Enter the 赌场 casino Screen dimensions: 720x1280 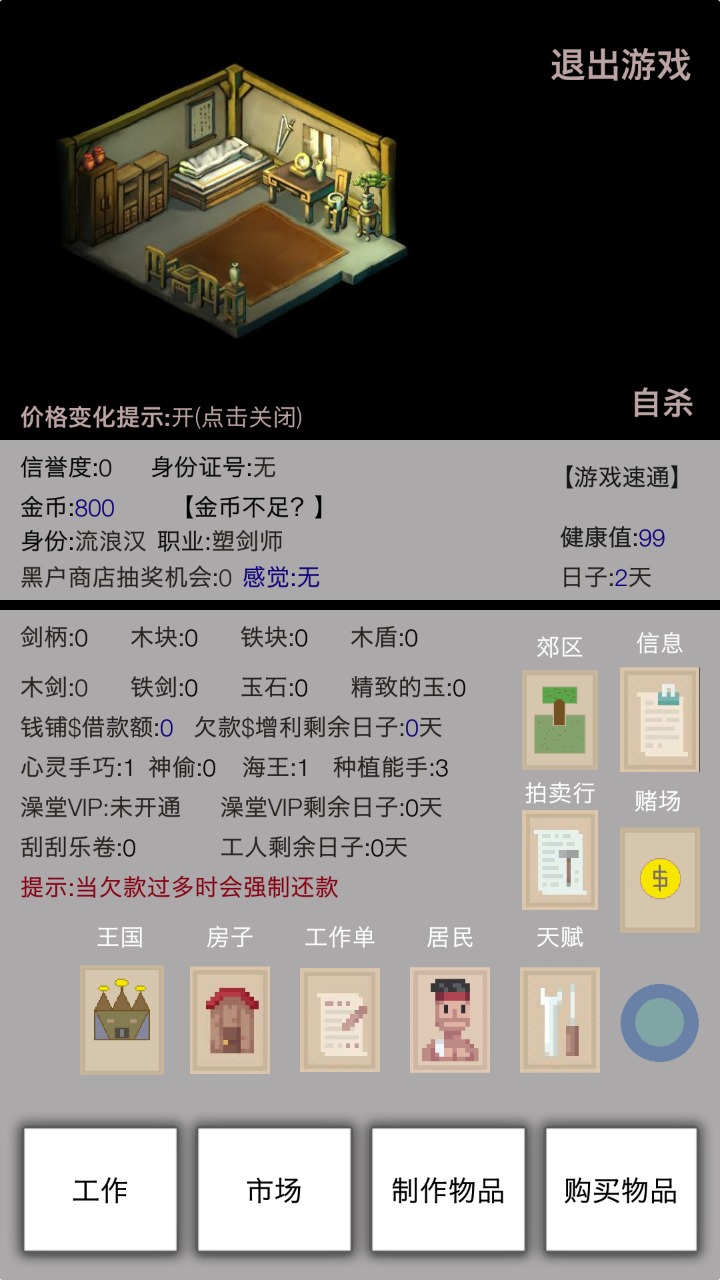pyautogui.click(x=660, y=880)
